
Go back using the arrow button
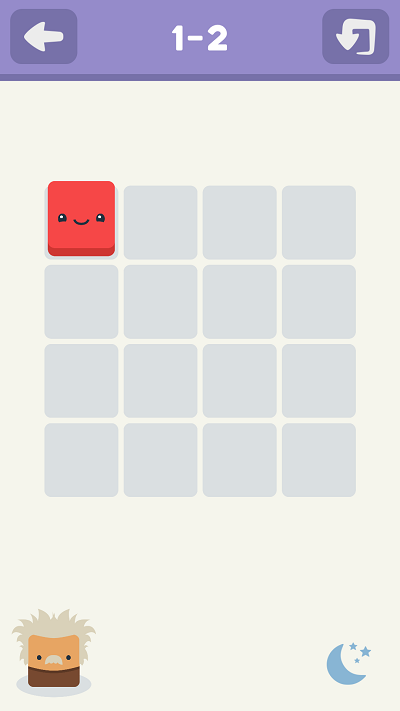[x=44, y=36]
